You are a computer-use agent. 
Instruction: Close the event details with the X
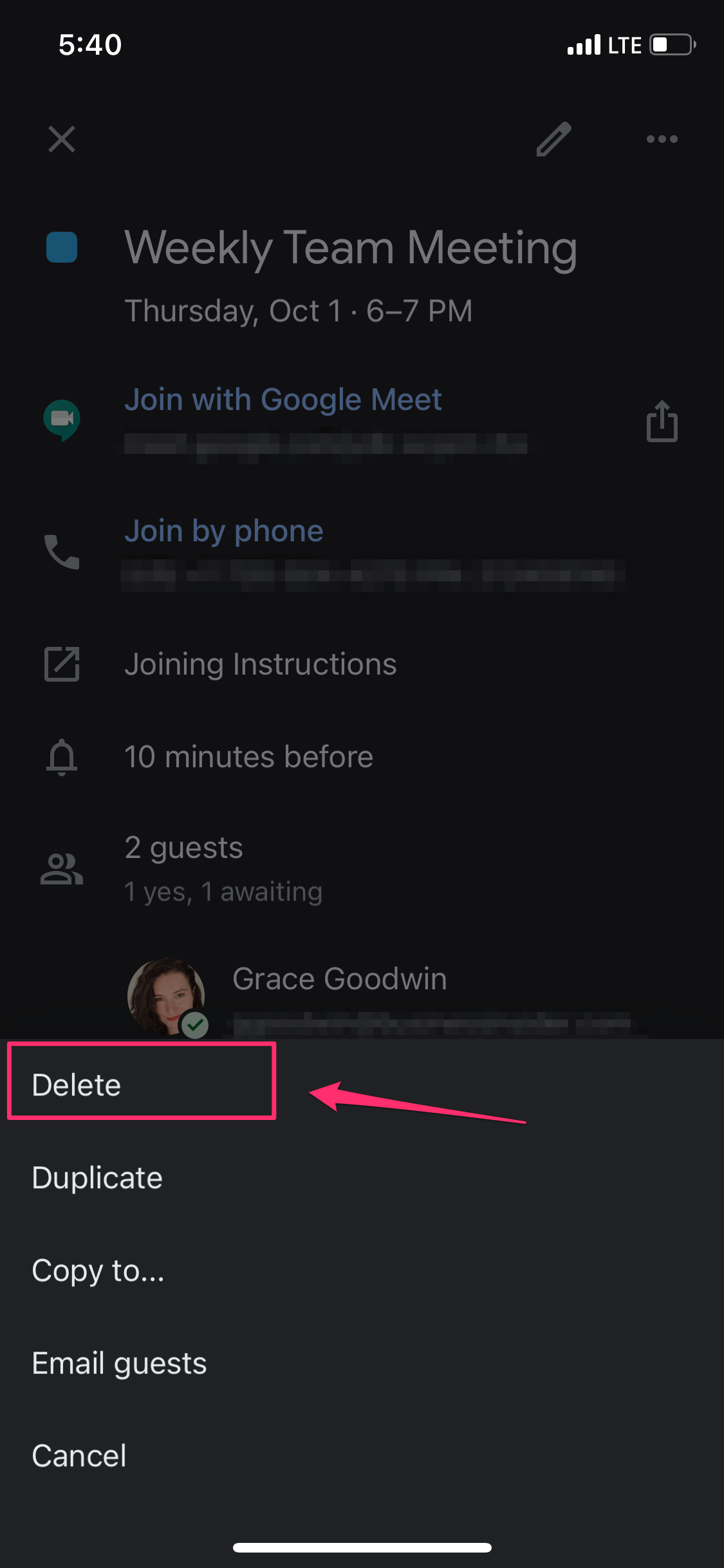(x=62, y=140)
